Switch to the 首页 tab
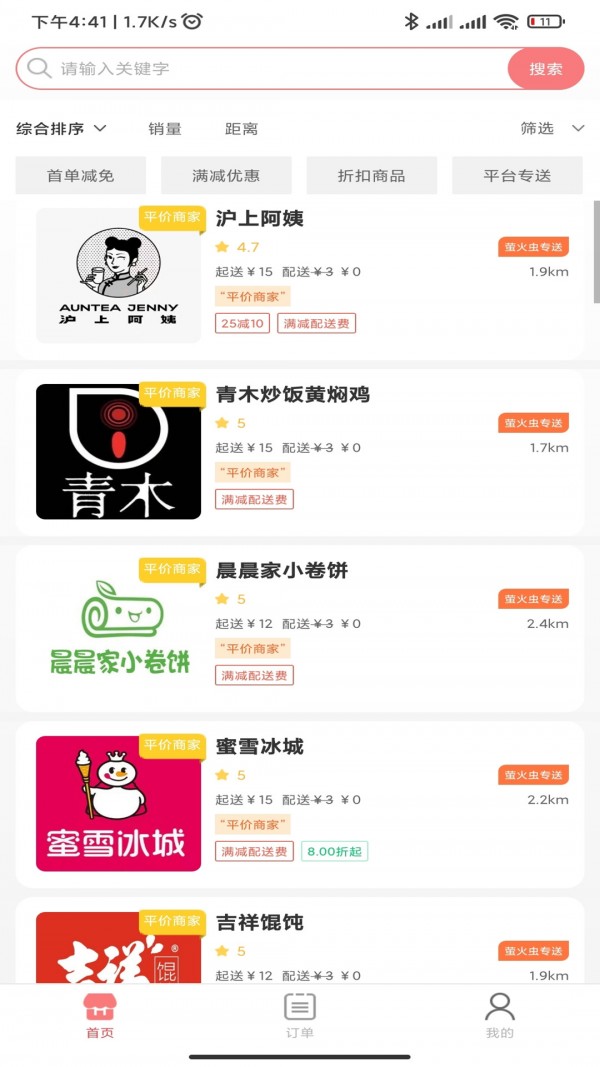The image size is (600, 1067). point(100,1015)
